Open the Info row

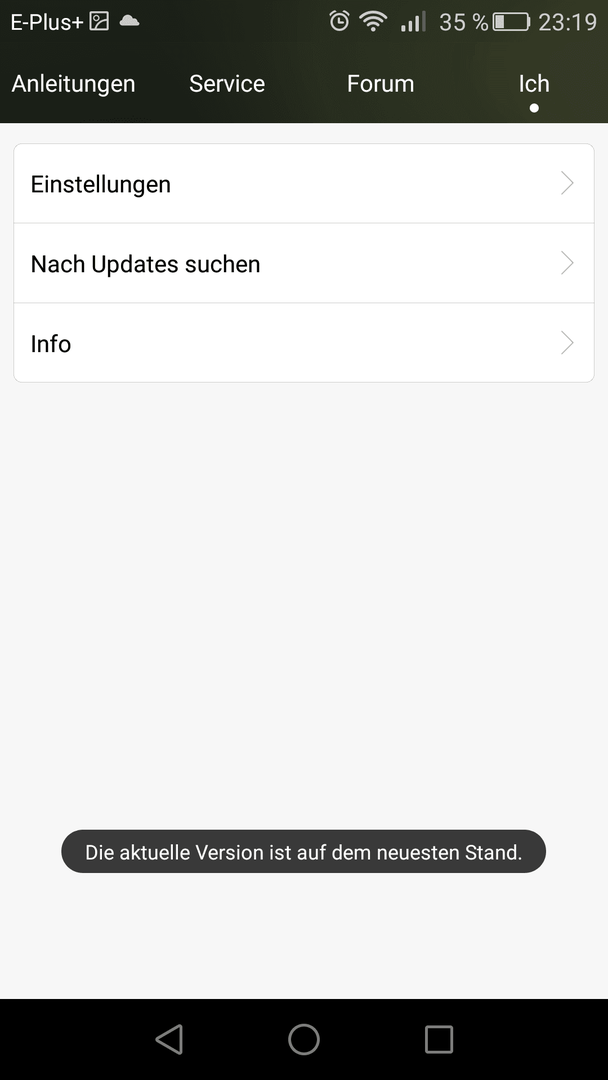pos(304,342)
